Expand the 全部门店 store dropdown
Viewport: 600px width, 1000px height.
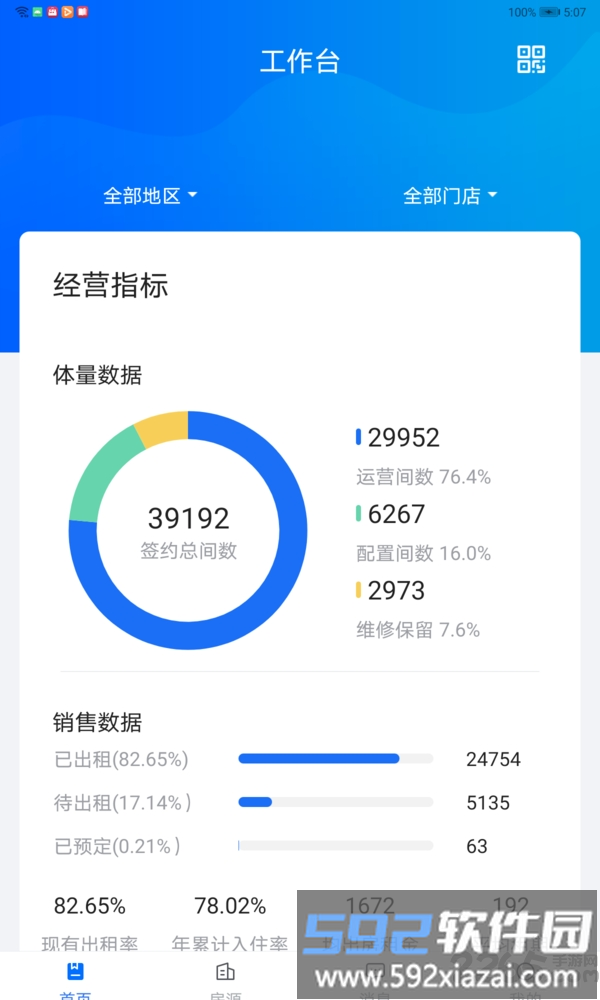click(450, 196)
